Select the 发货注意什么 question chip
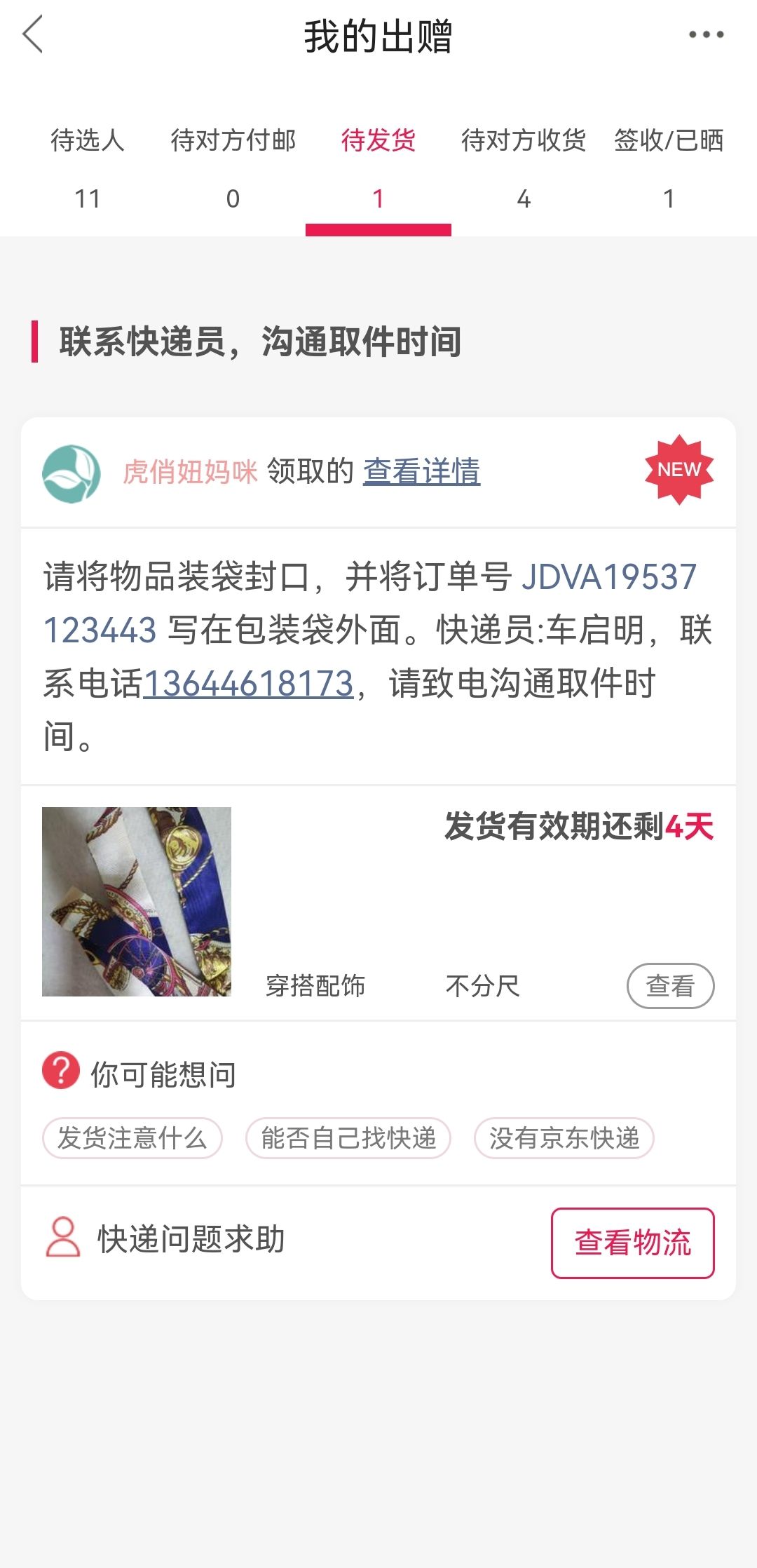 pyautogui.click(x=132, y=1138)
